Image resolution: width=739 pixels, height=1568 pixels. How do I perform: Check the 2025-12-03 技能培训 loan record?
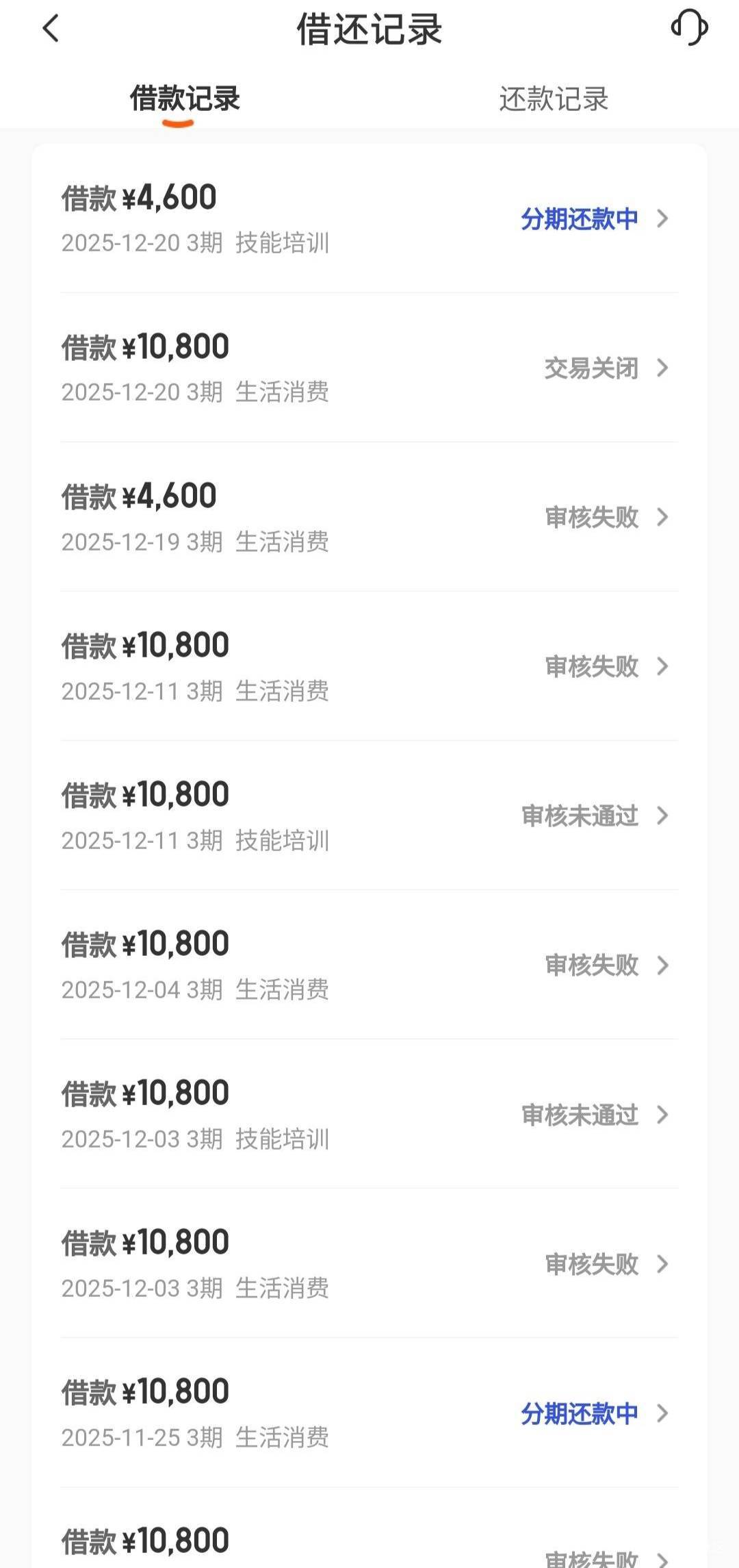pyautogui.click(x=369, y=1115)
